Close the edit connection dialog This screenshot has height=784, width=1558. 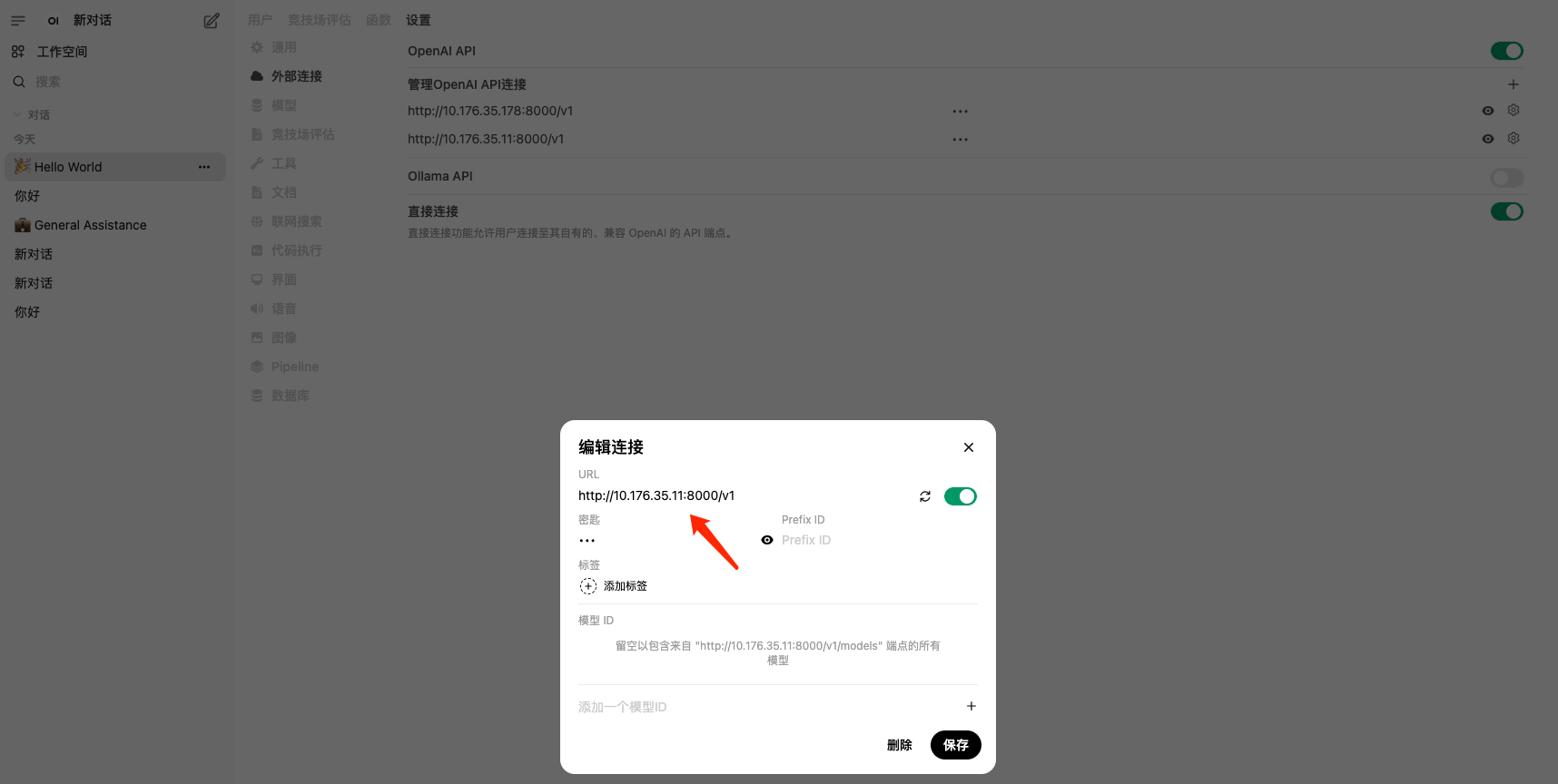[x=969, y=447]
